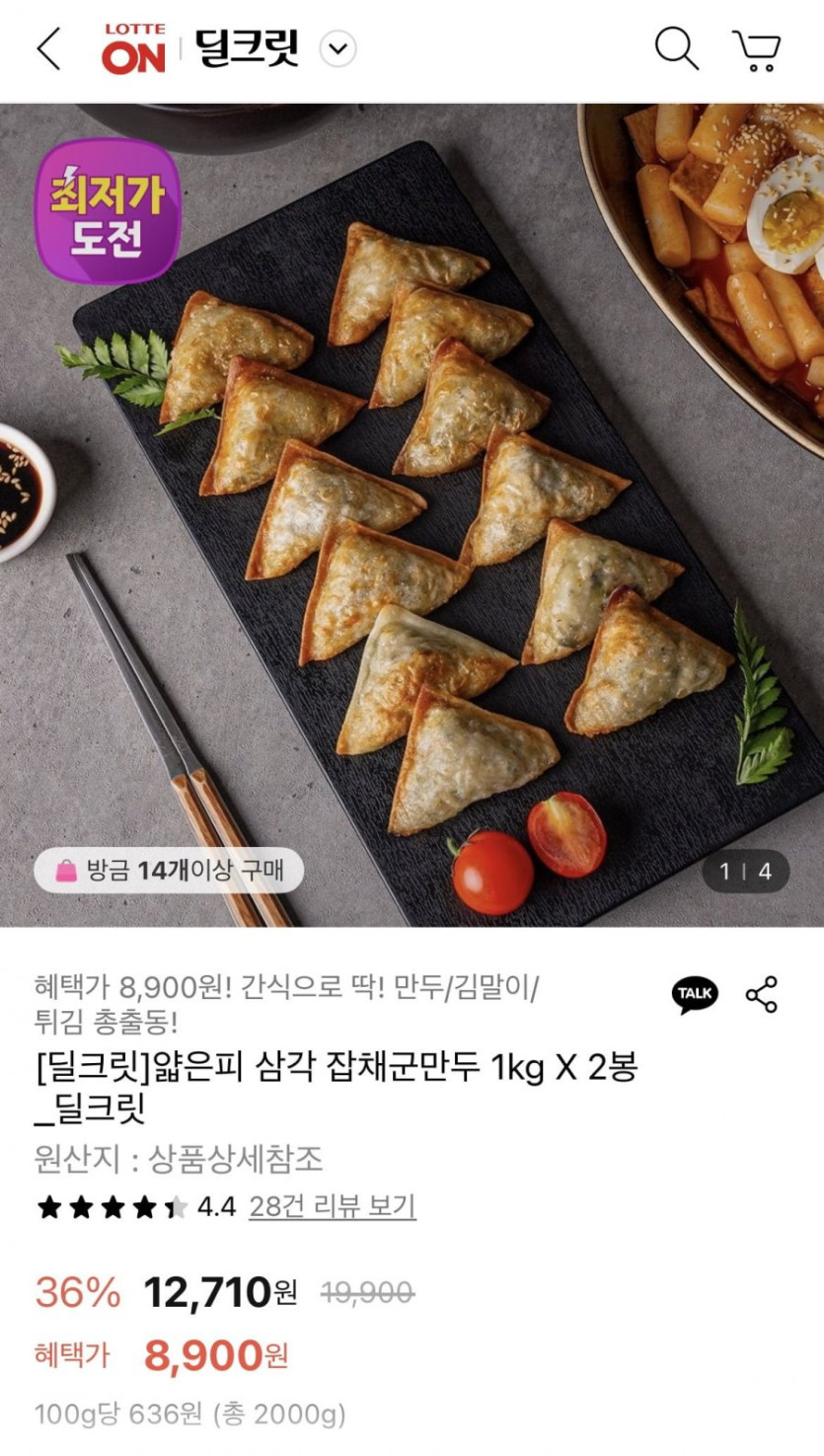Viewport: 824px width, 1456px height.
Task: Tap the LOTTE ON home logo
Action: tap(133, 49)
